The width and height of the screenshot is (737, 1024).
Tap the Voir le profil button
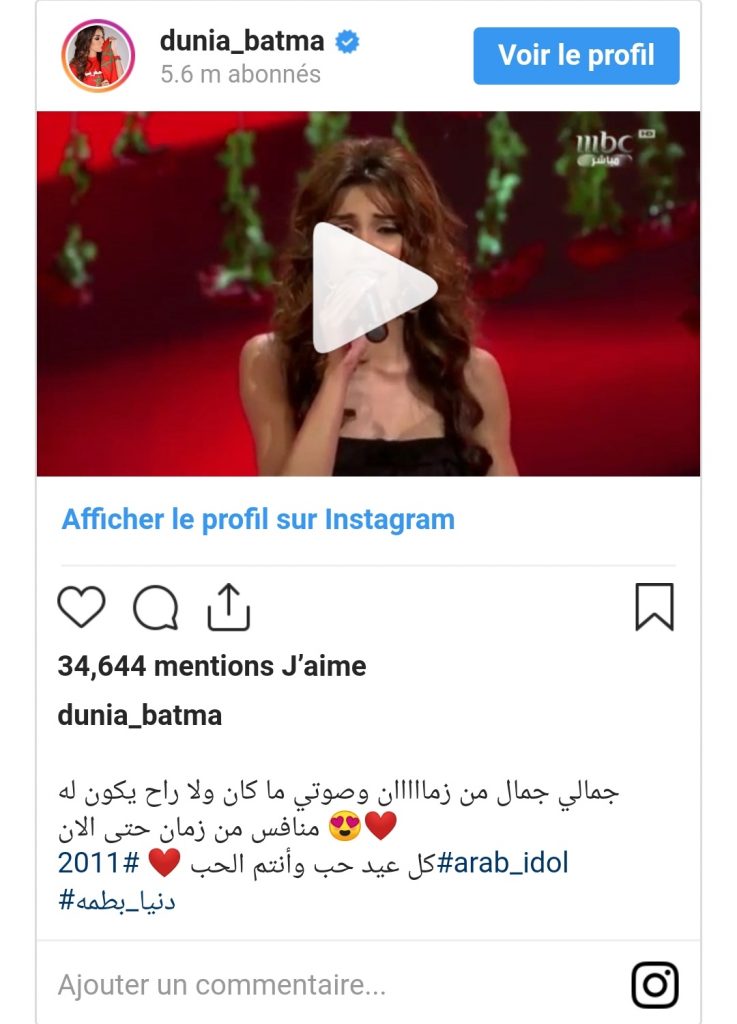click(576, 56)
